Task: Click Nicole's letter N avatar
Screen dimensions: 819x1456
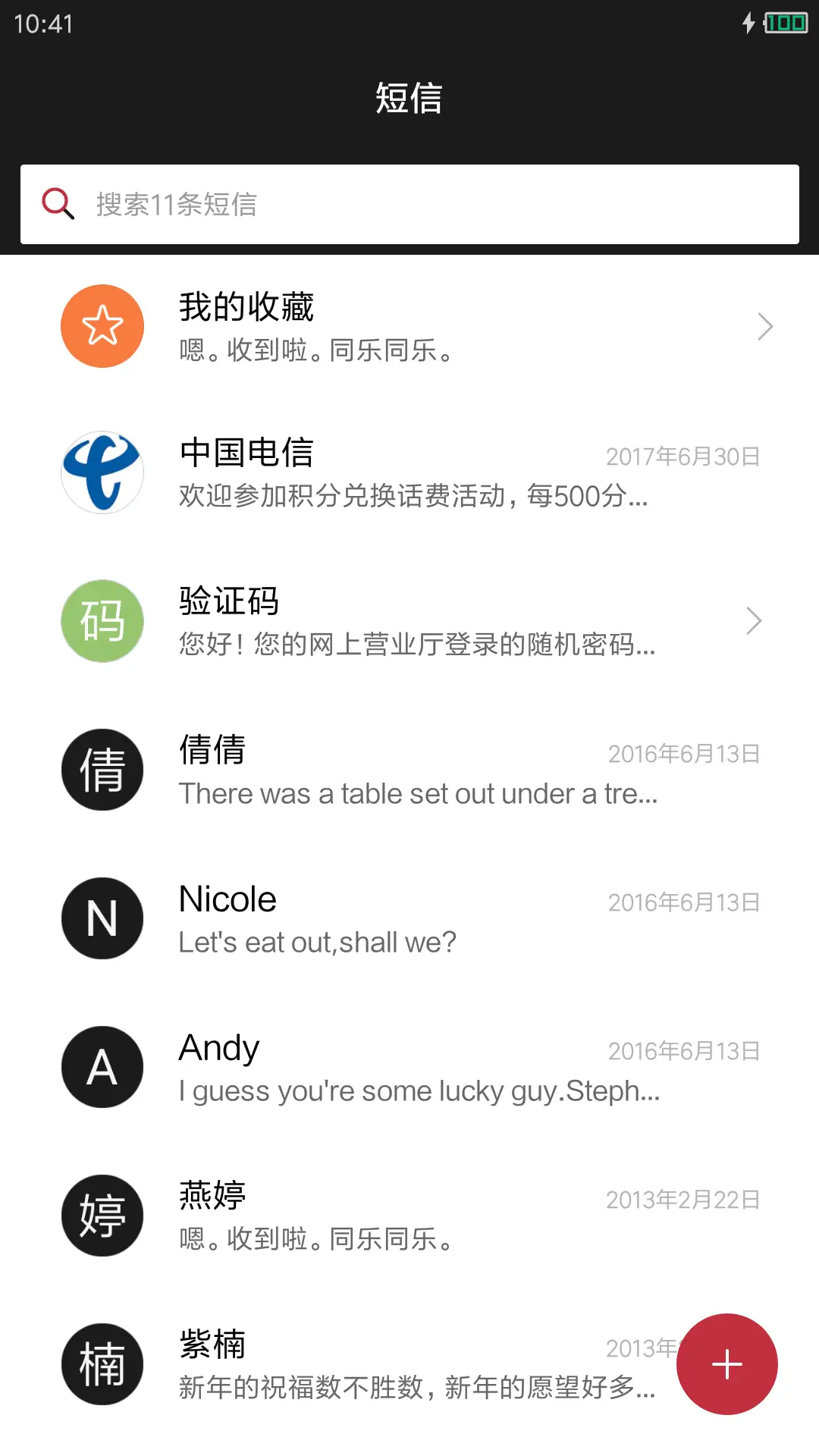Action: point(102,918)
